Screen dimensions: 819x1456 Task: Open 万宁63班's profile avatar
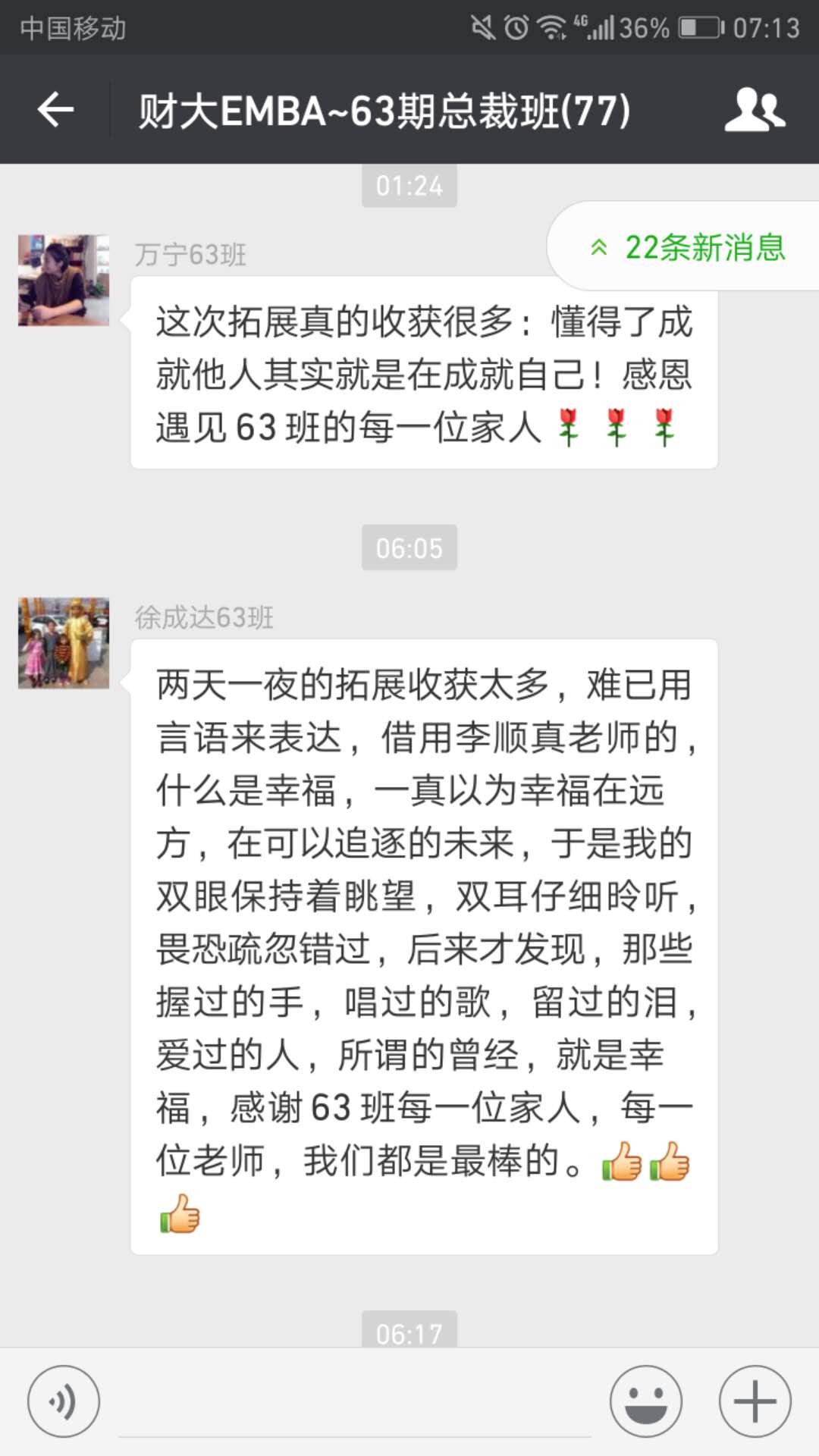pos(64,281)
